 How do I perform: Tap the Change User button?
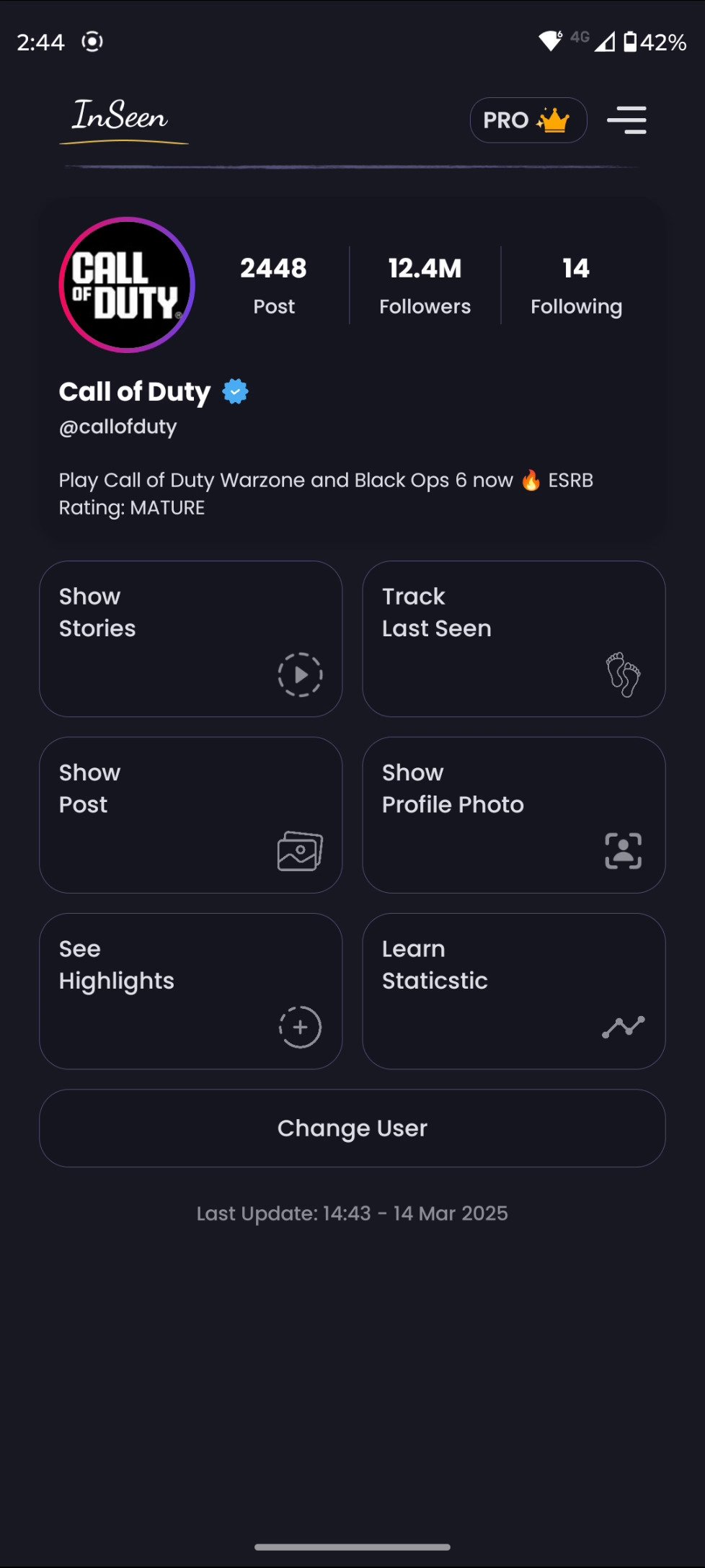(x=352, y=1128)
